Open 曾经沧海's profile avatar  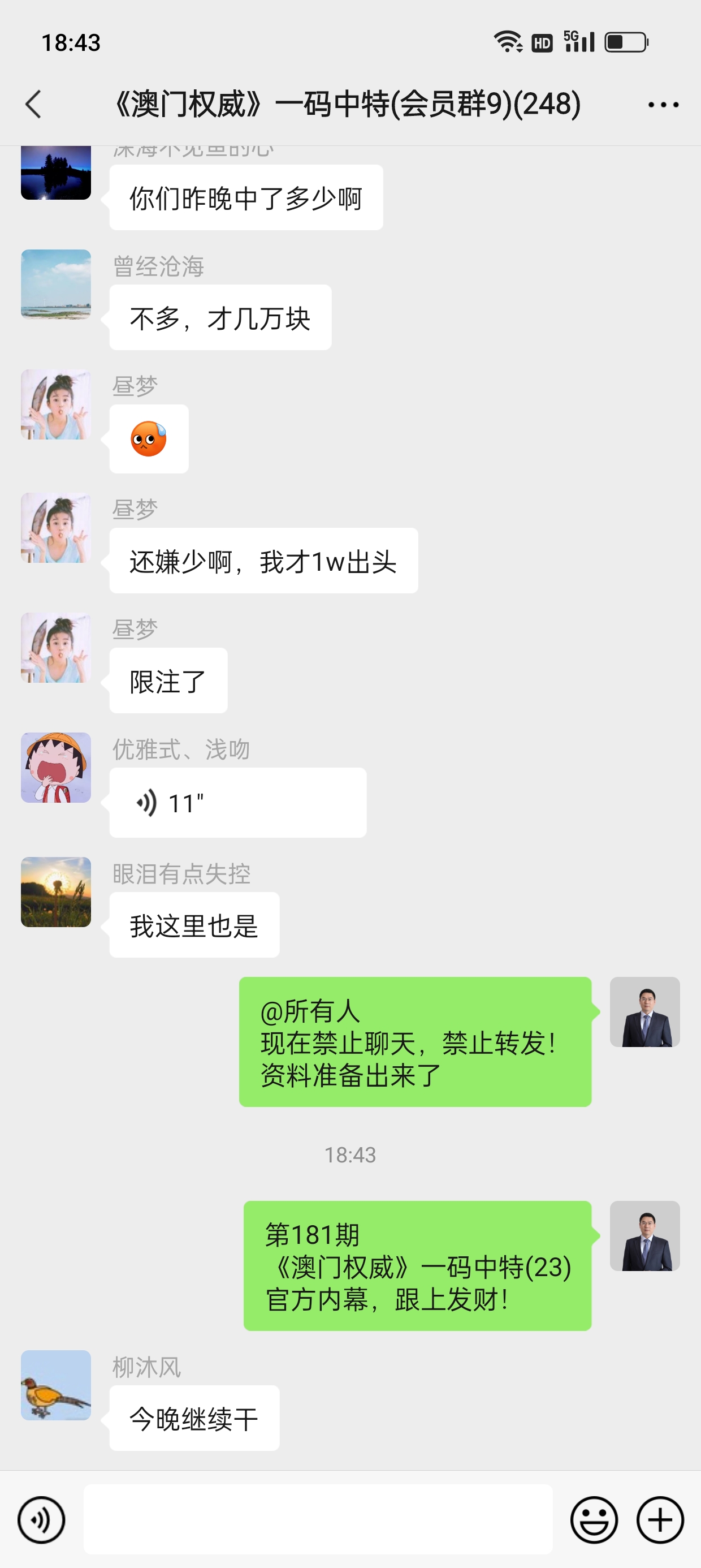[x=56, y=285]
